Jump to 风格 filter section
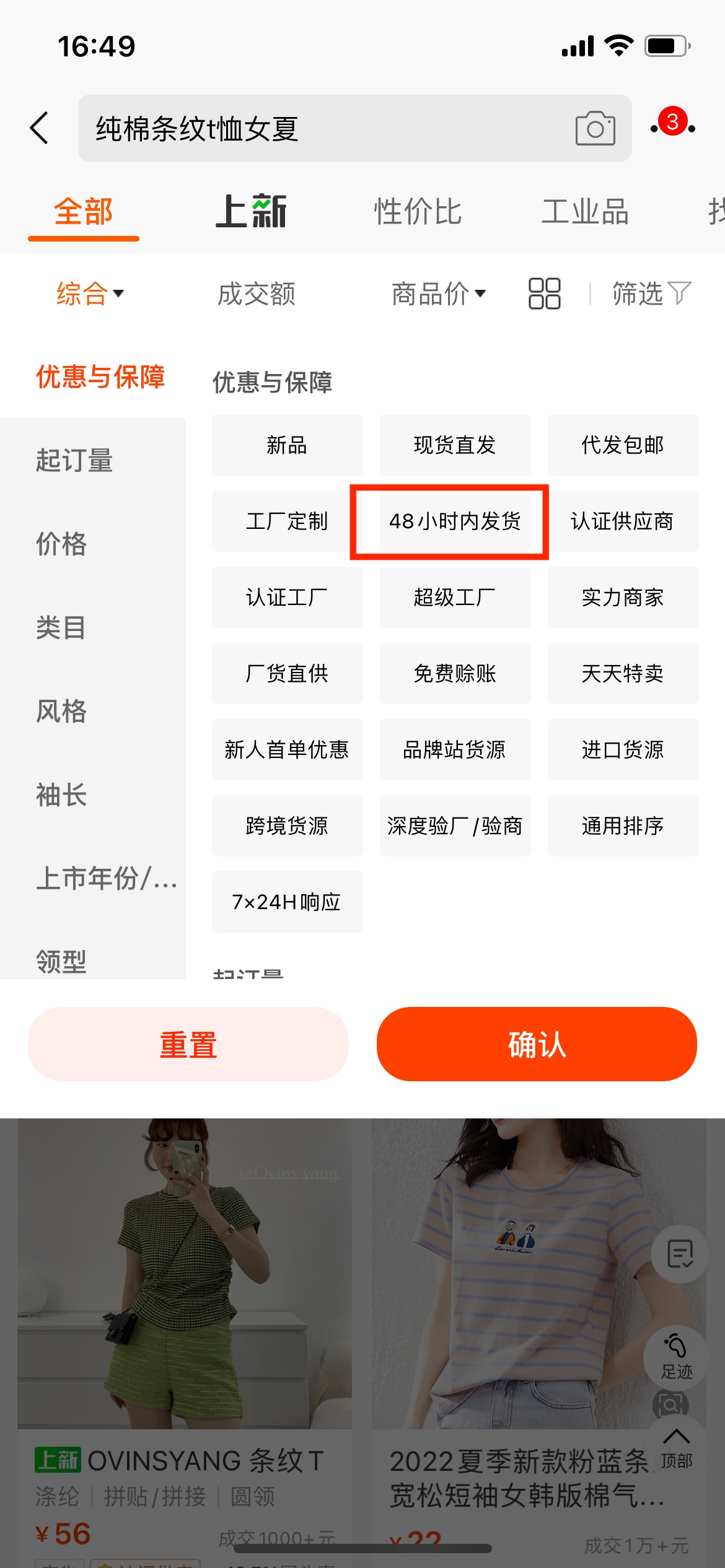725x1568 pixels. [x=61, y=712]
